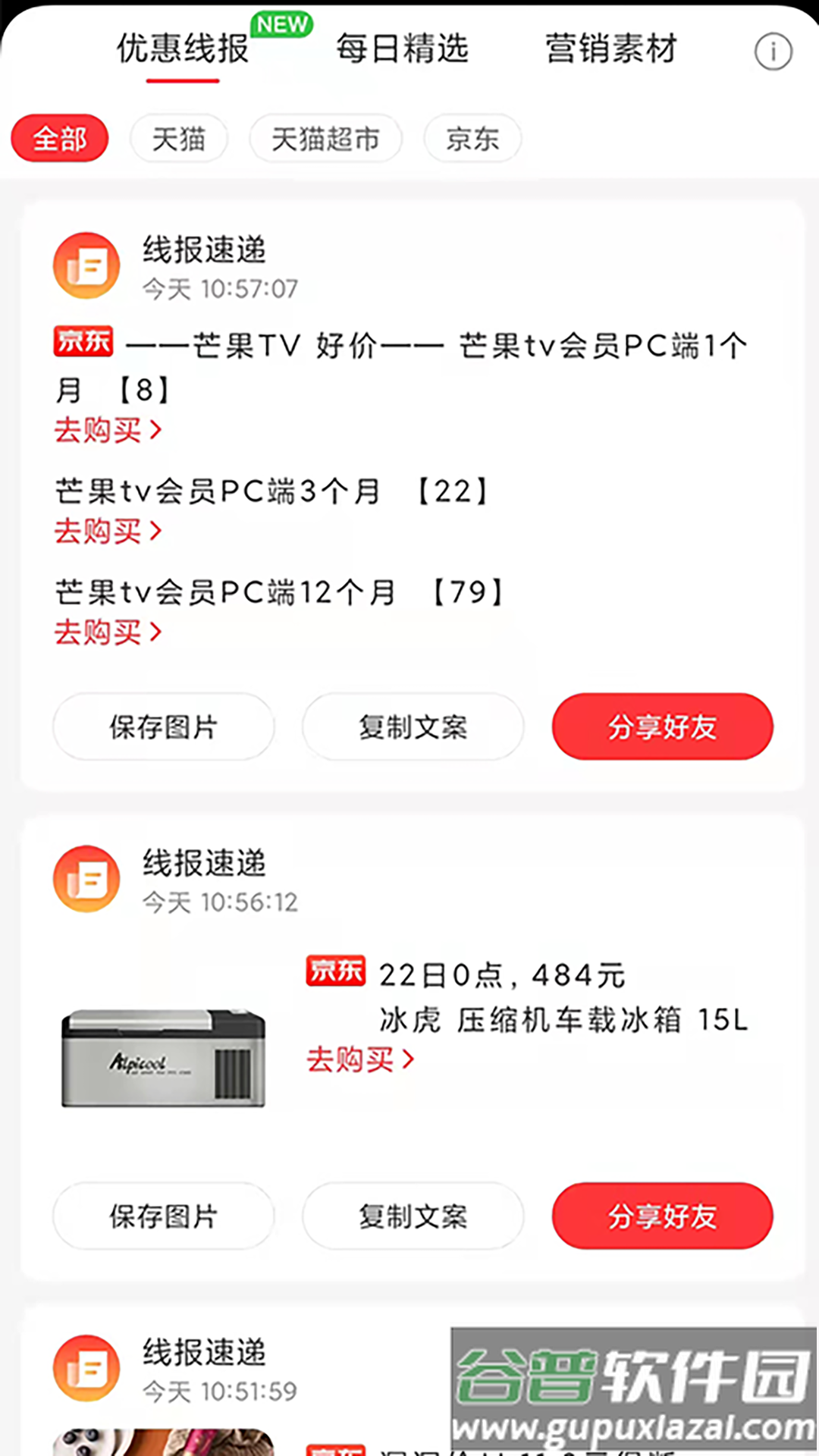
Task: Open the 冰虎 car fridge product image
Action: tap(164, 1058)
